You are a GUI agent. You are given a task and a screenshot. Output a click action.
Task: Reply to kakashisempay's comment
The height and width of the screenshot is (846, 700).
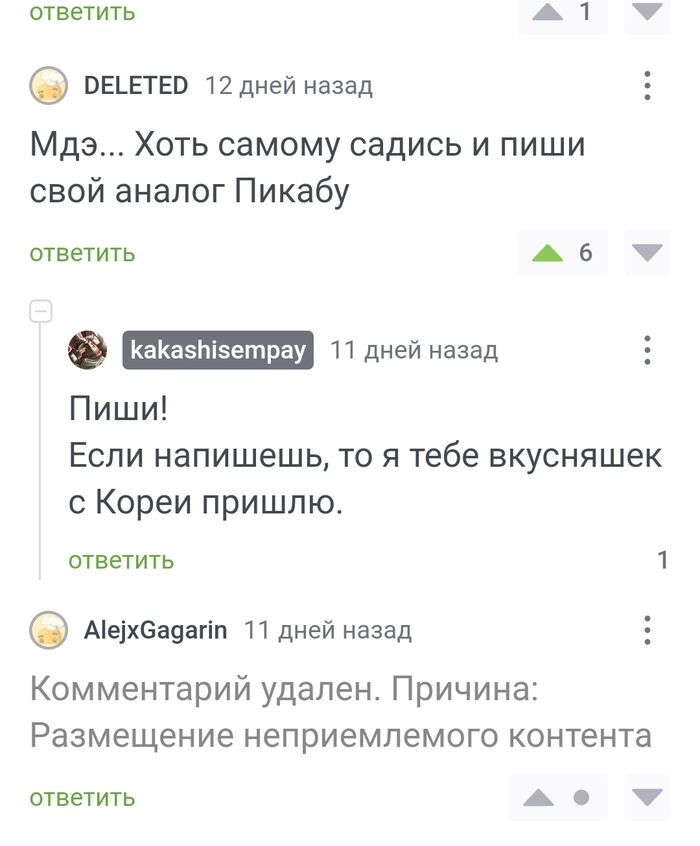point(121,560)
